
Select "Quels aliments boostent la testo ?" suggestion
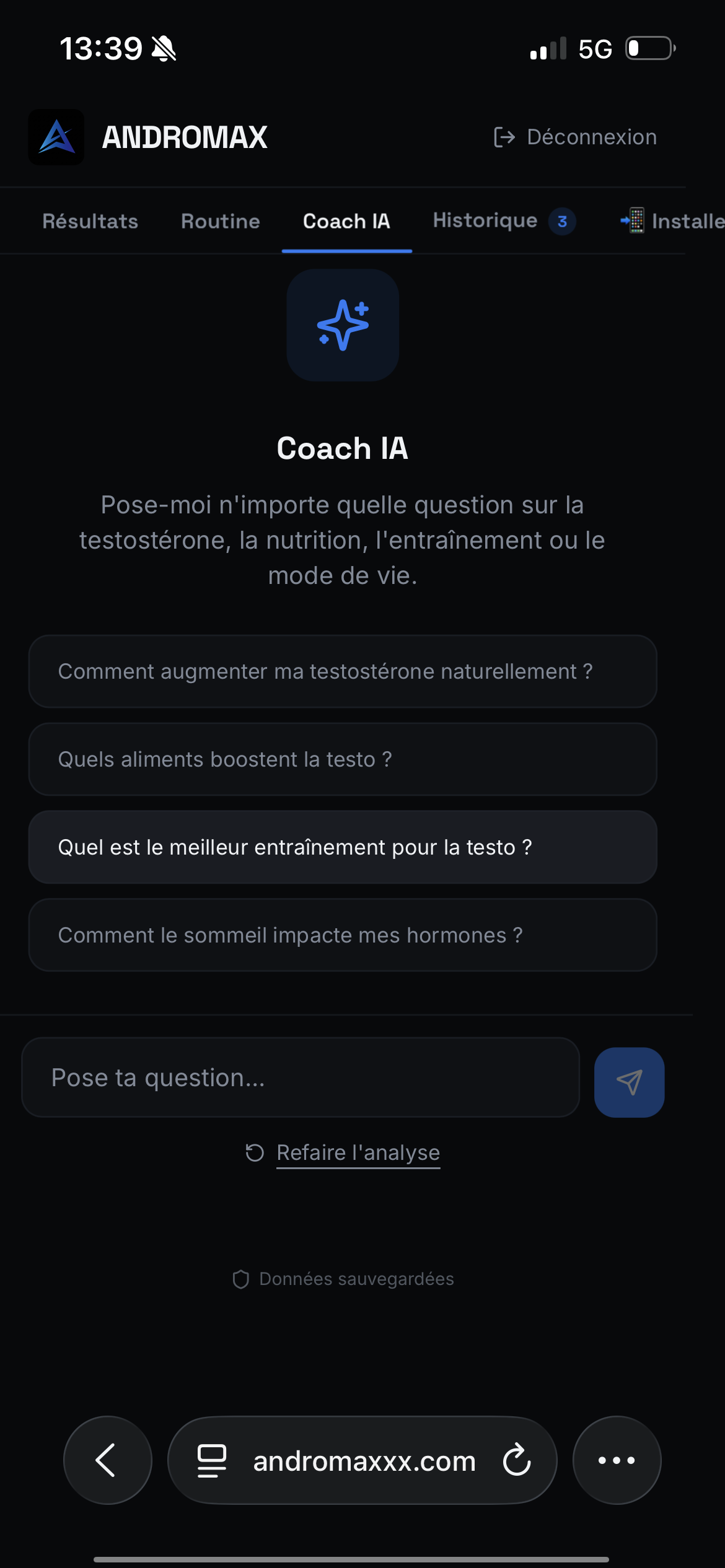pyautogui.click(x=343, y=759)
